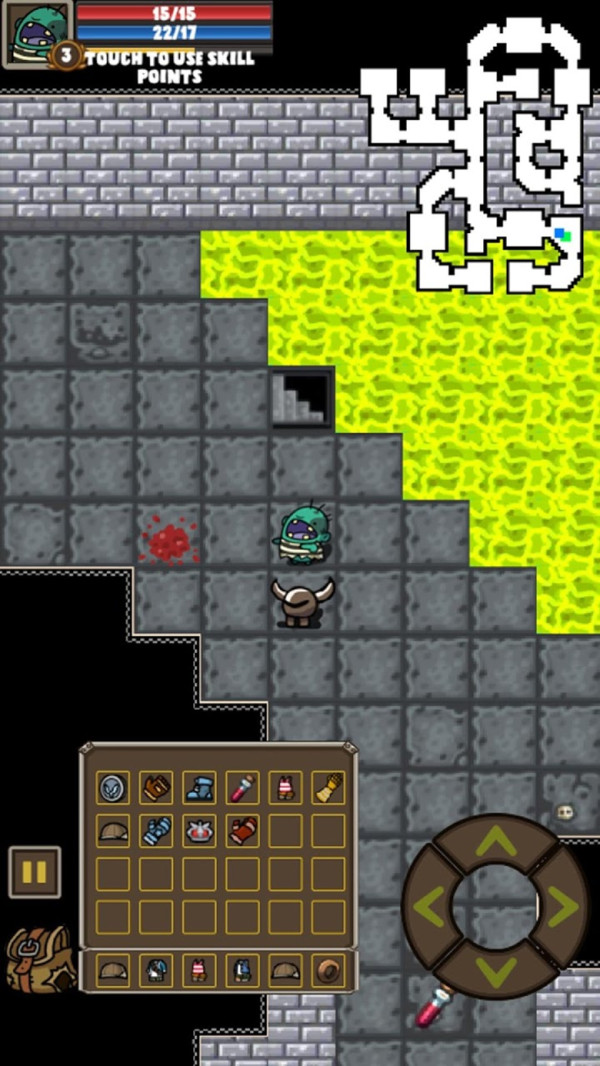Select the blue striped mittens item
600x1066 pixels.
pos(156,831)
